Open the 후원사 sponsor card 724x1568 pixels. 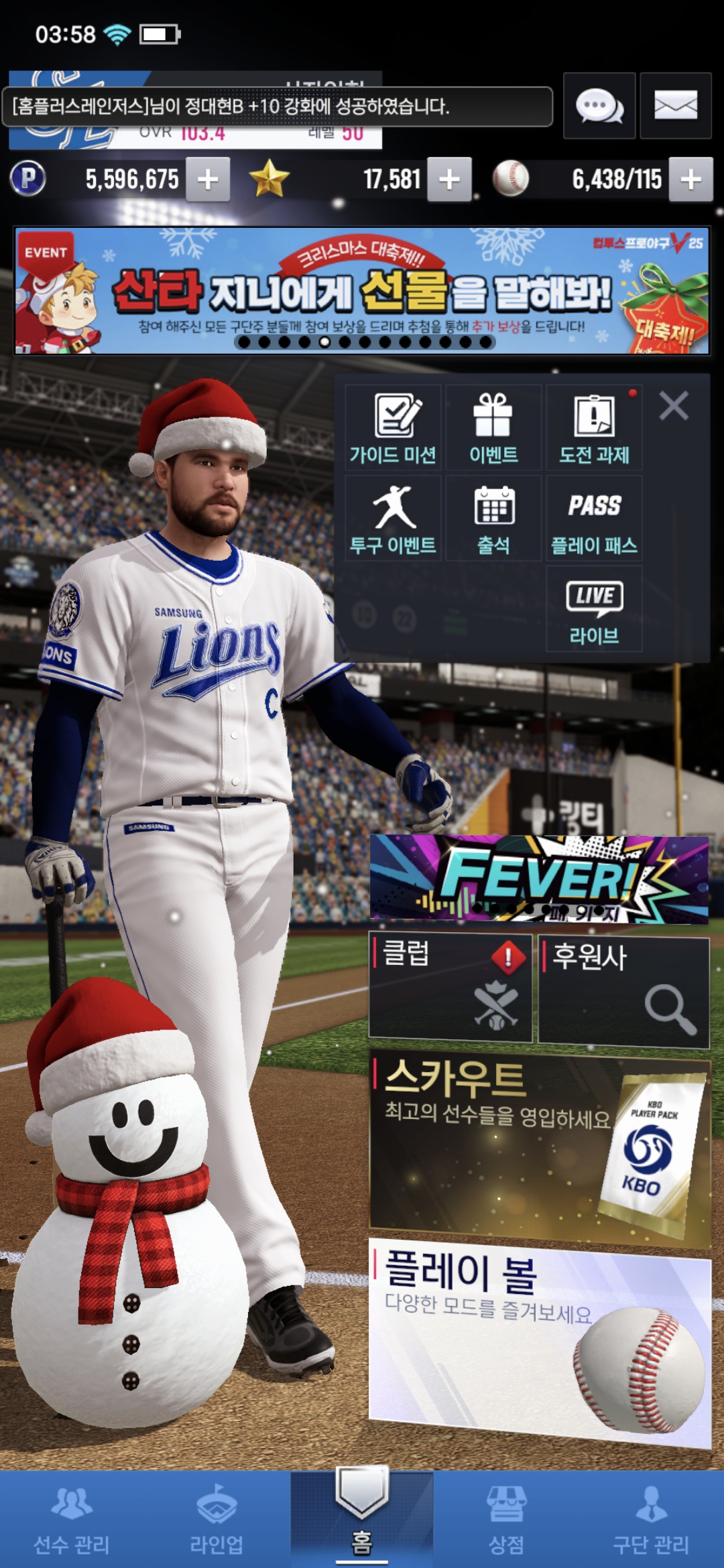tap(623, 990)
